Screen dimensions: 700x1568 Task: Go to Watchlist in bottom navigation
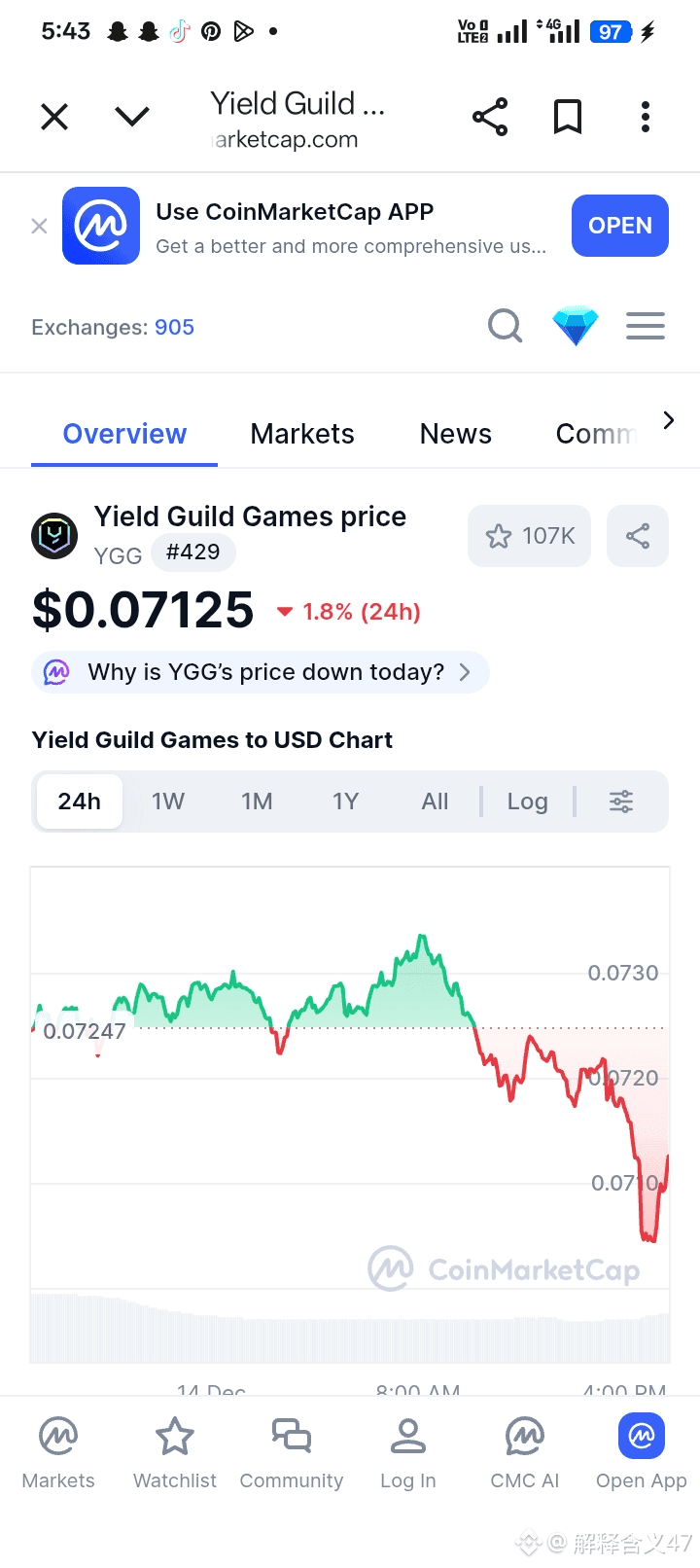tap(175, 1453)
